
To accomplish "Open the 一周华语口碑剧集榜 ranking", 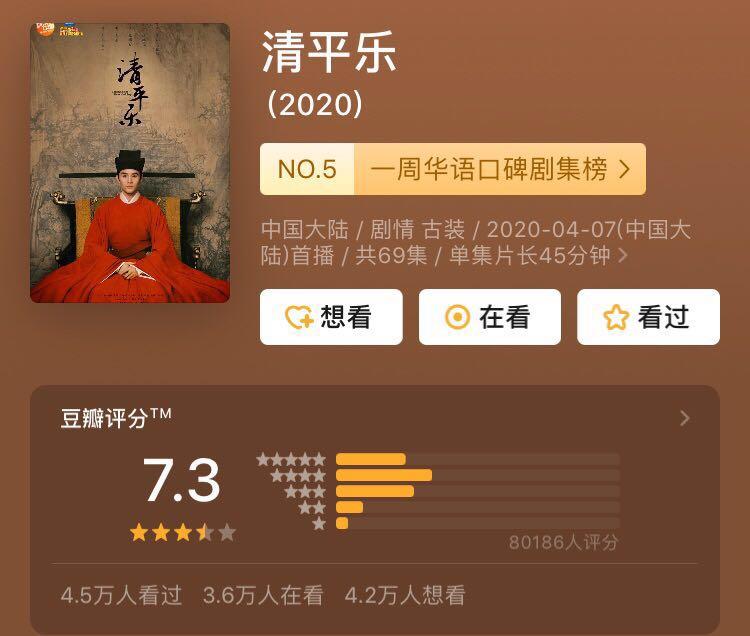I will click(x=452, y=169).
